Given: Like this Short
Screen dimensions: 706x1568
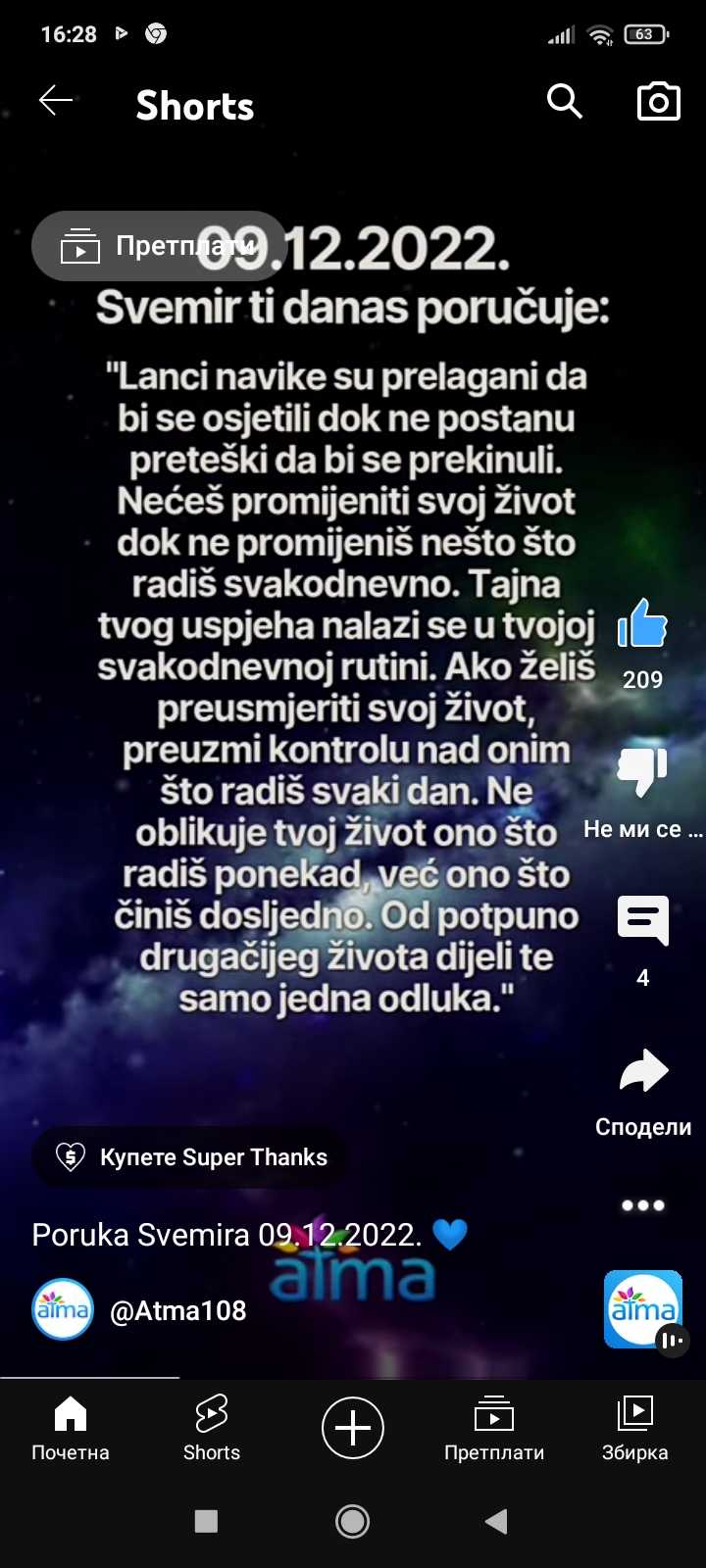Looking at the screenshot, I should (642, 624).
